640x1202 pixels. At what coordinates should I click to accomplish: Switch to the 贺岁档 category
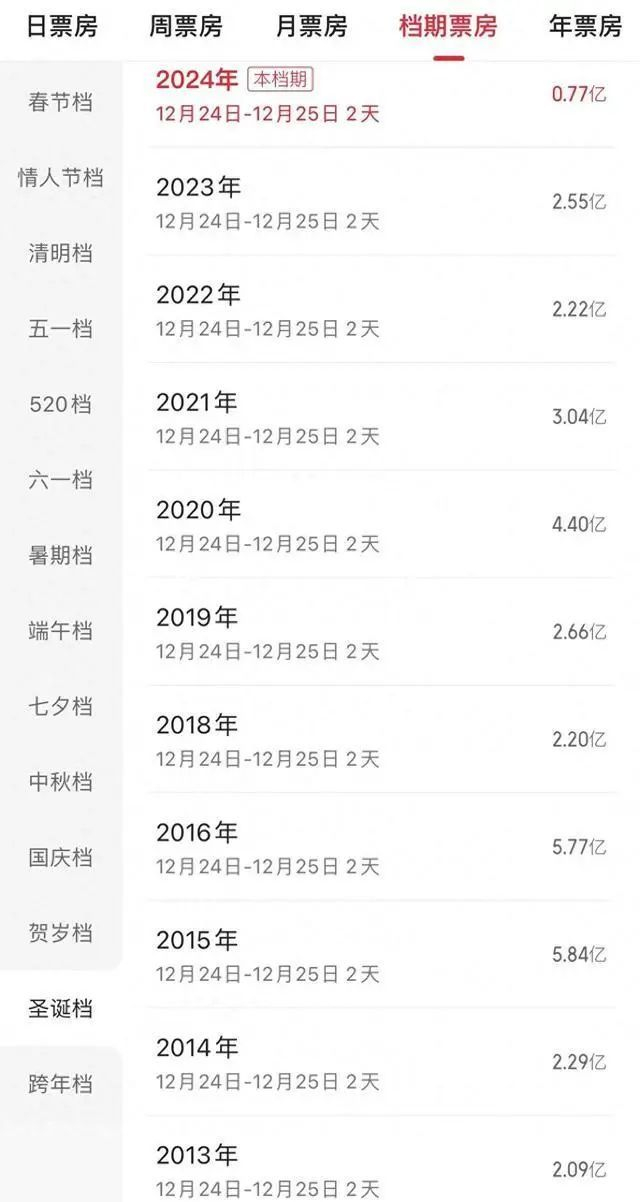(60, 933)
